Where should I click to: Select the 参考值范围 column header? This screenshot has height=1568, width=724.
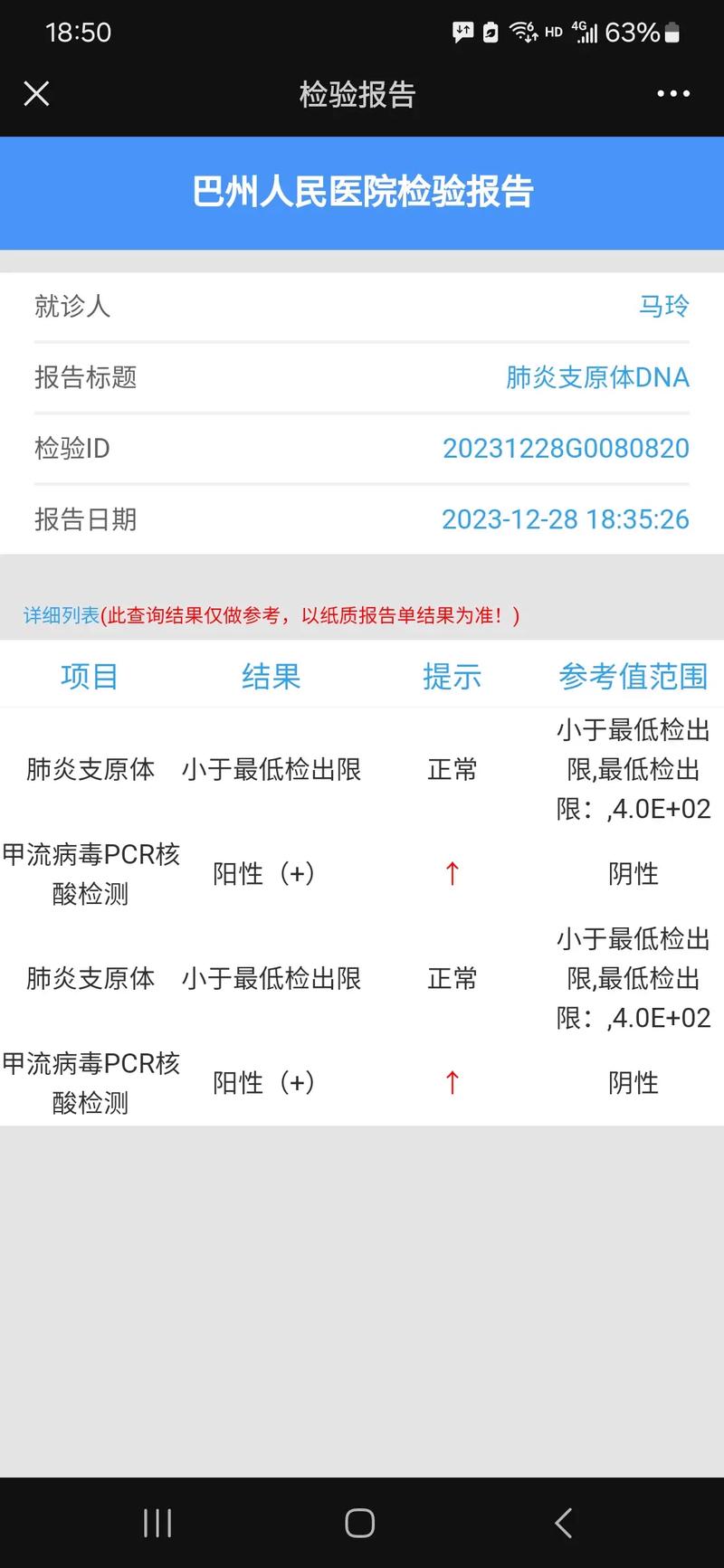click(633, 676)
